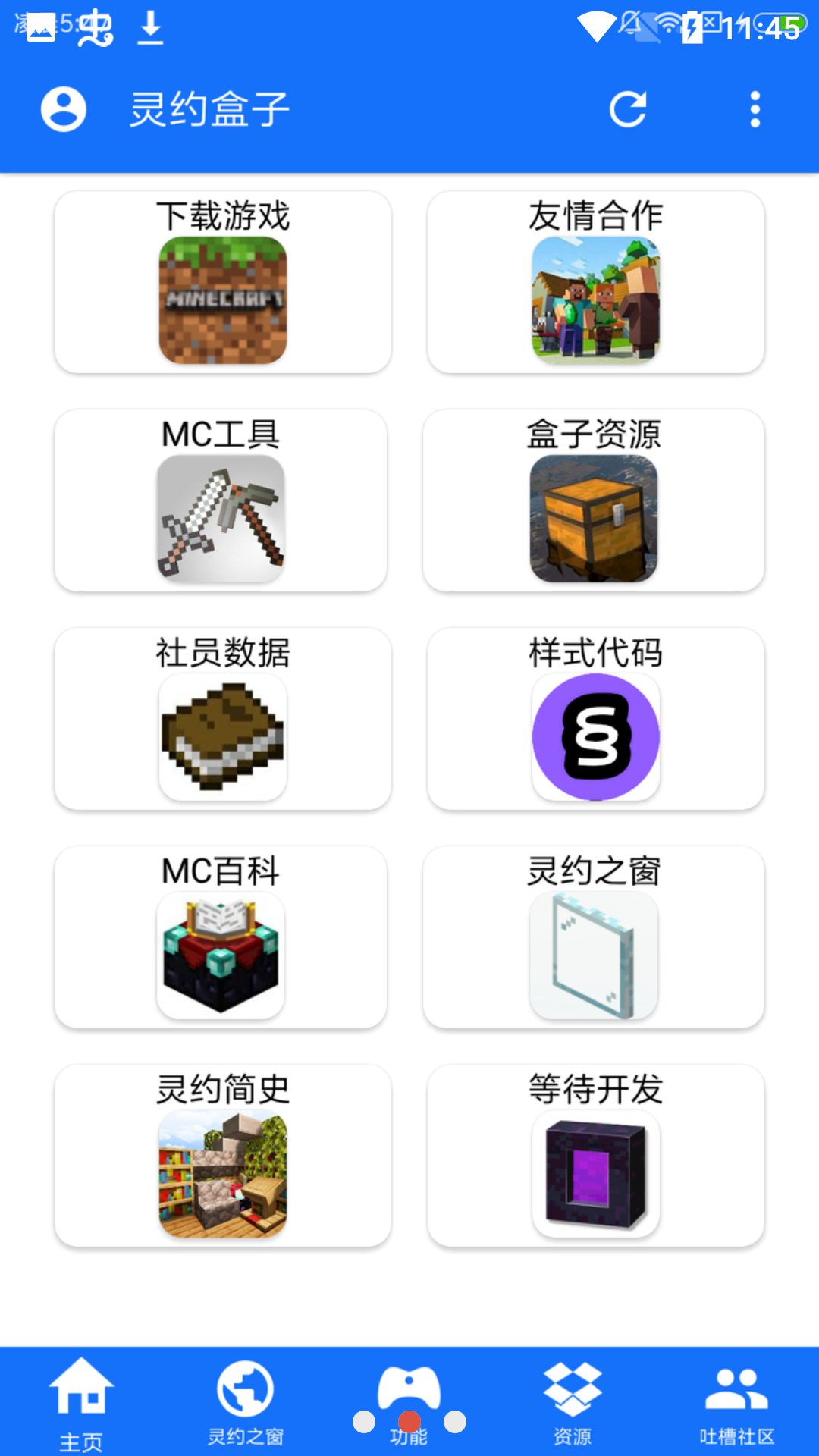Tap the Minecraft icon under 下载游戏

(x=221, y=300)
